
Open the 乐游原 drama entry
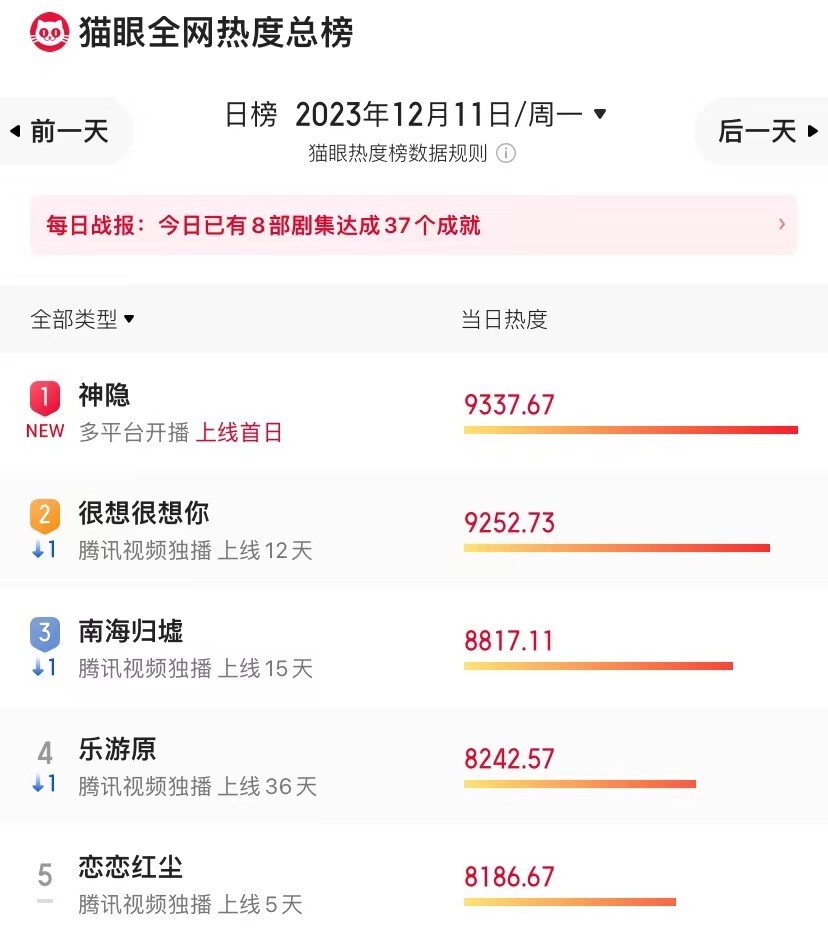414,766
